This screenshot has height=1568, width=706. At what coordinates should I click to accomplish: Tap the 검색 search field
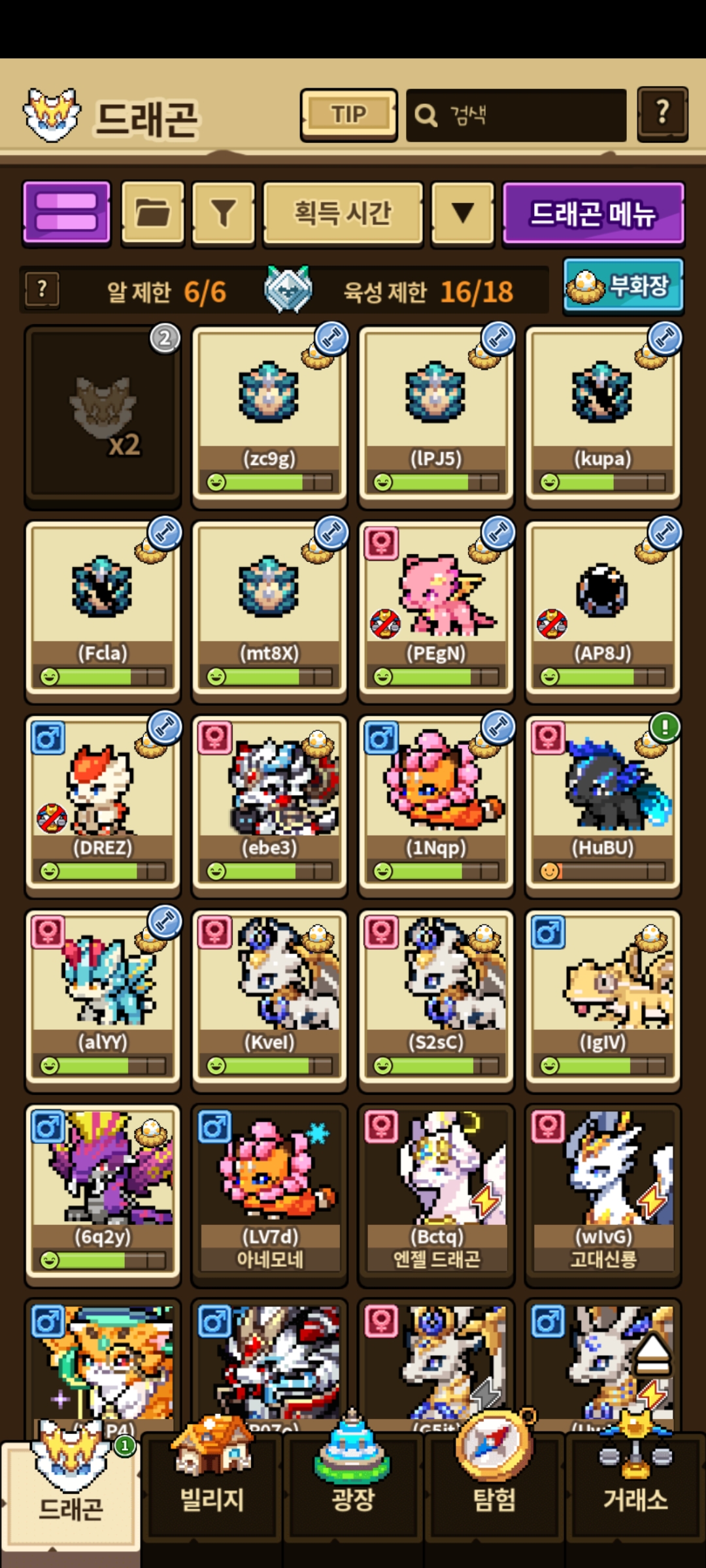pos(516,116)
